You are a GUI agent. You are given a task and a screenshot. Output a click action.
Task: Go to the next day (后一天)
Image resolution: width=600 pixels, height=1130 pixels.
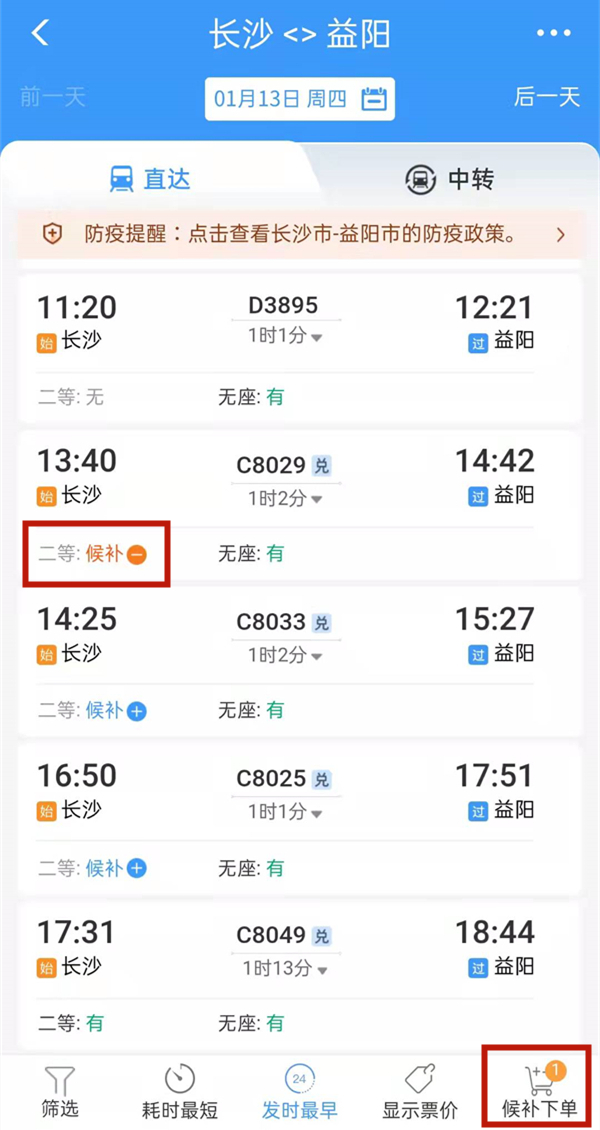tap(546, 97)
